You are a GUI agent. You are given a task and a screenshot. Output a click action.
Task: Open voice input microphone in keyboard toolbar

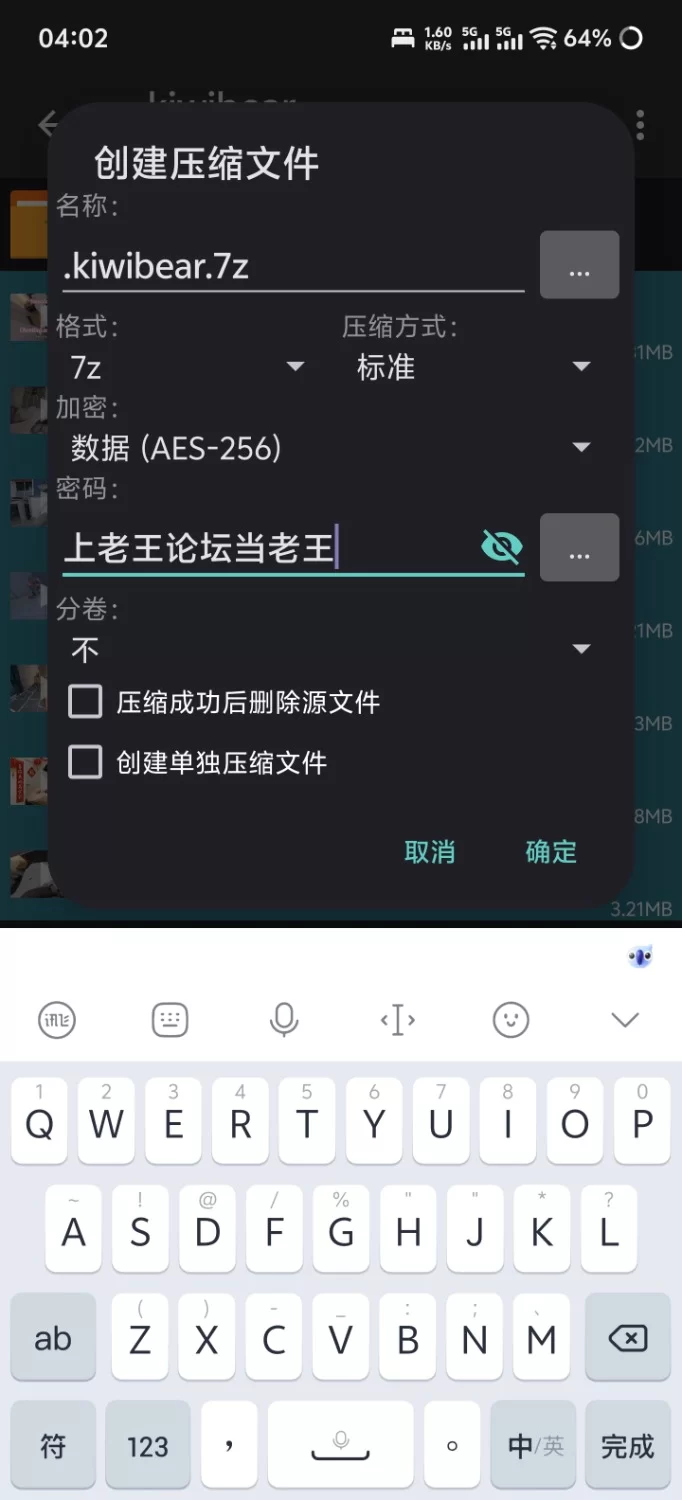point(284,1020)
